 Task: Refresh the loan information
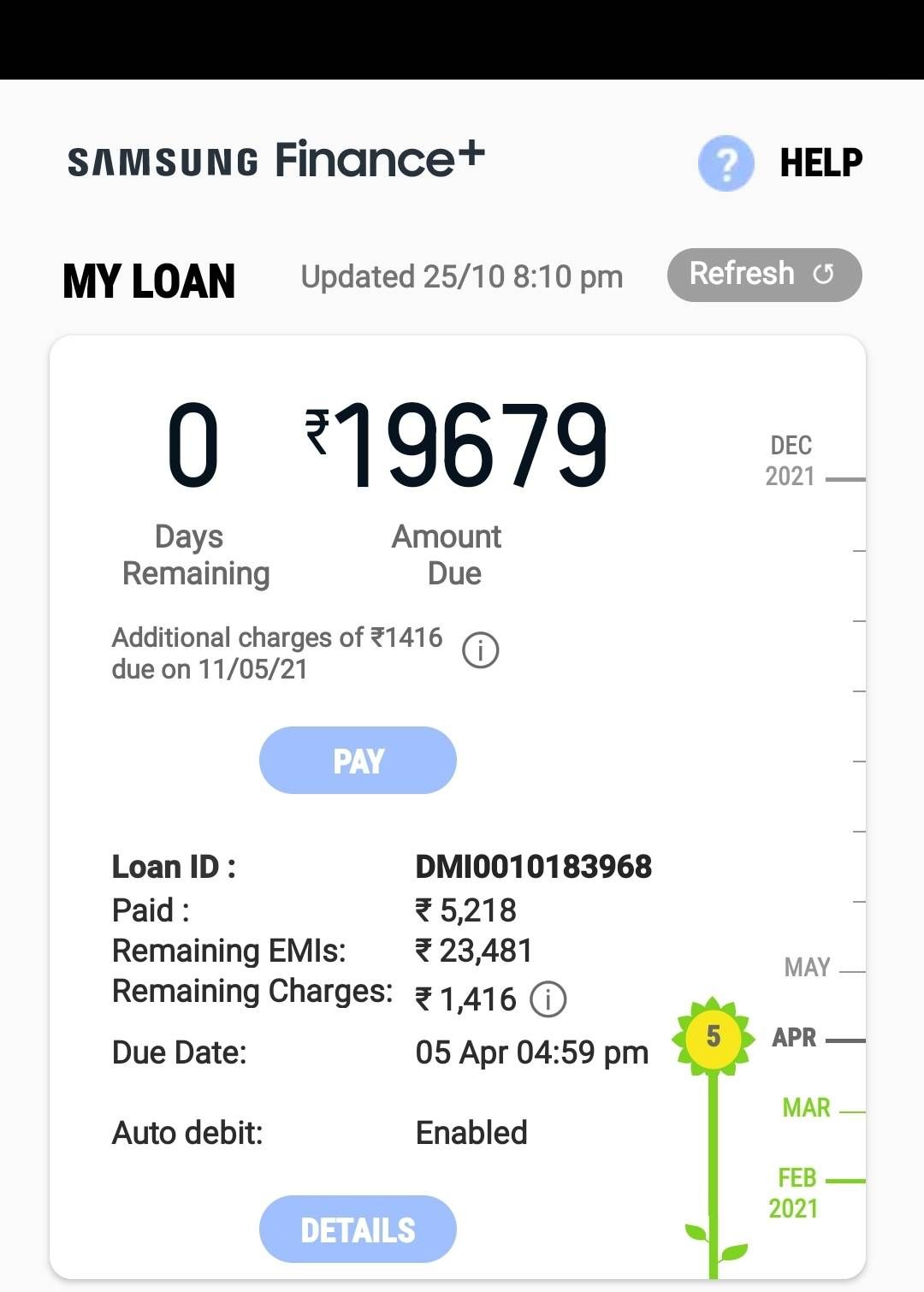(764, 275)
